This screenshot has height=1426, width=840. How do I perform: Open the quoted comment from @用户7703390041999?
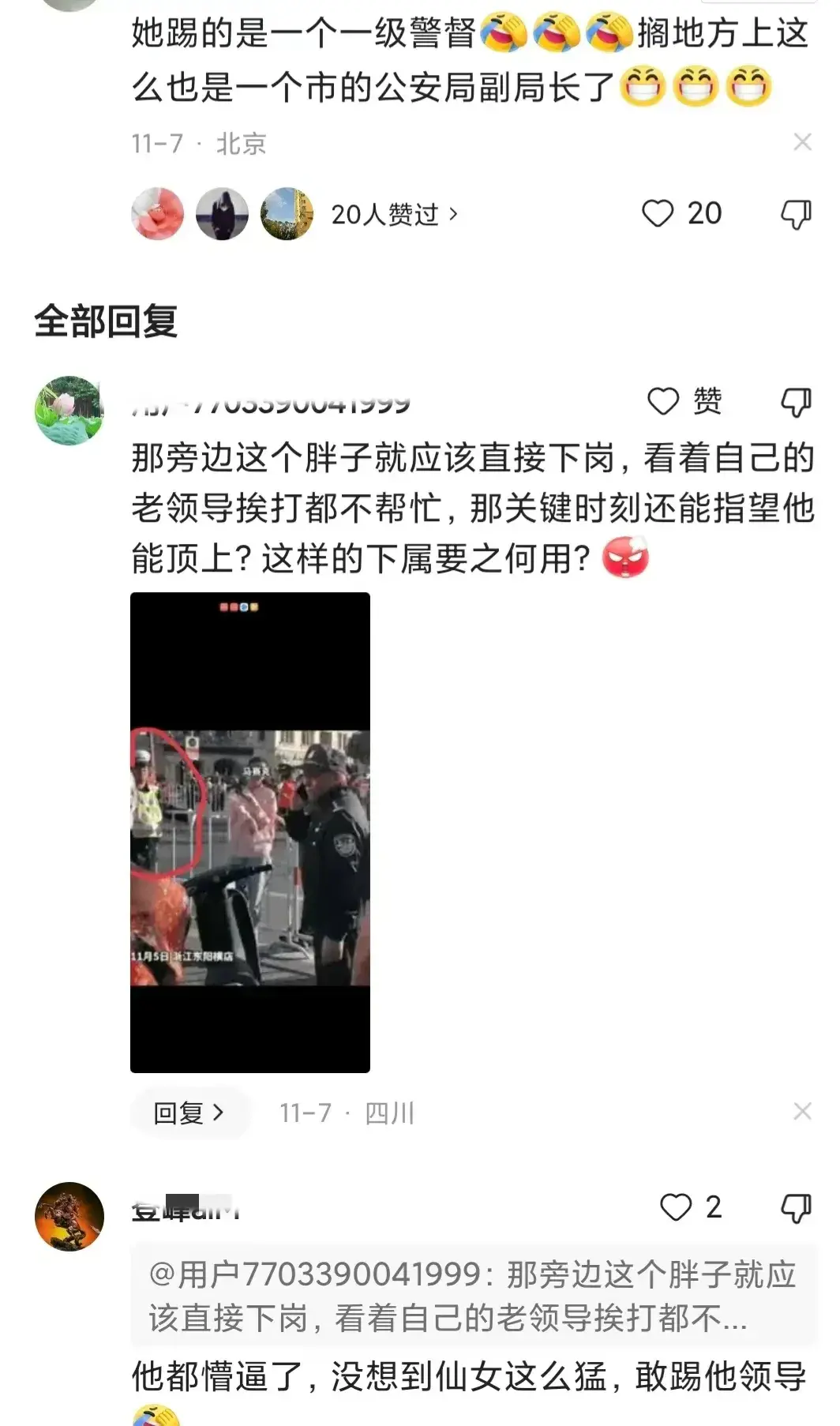[x=472, y=1296]
